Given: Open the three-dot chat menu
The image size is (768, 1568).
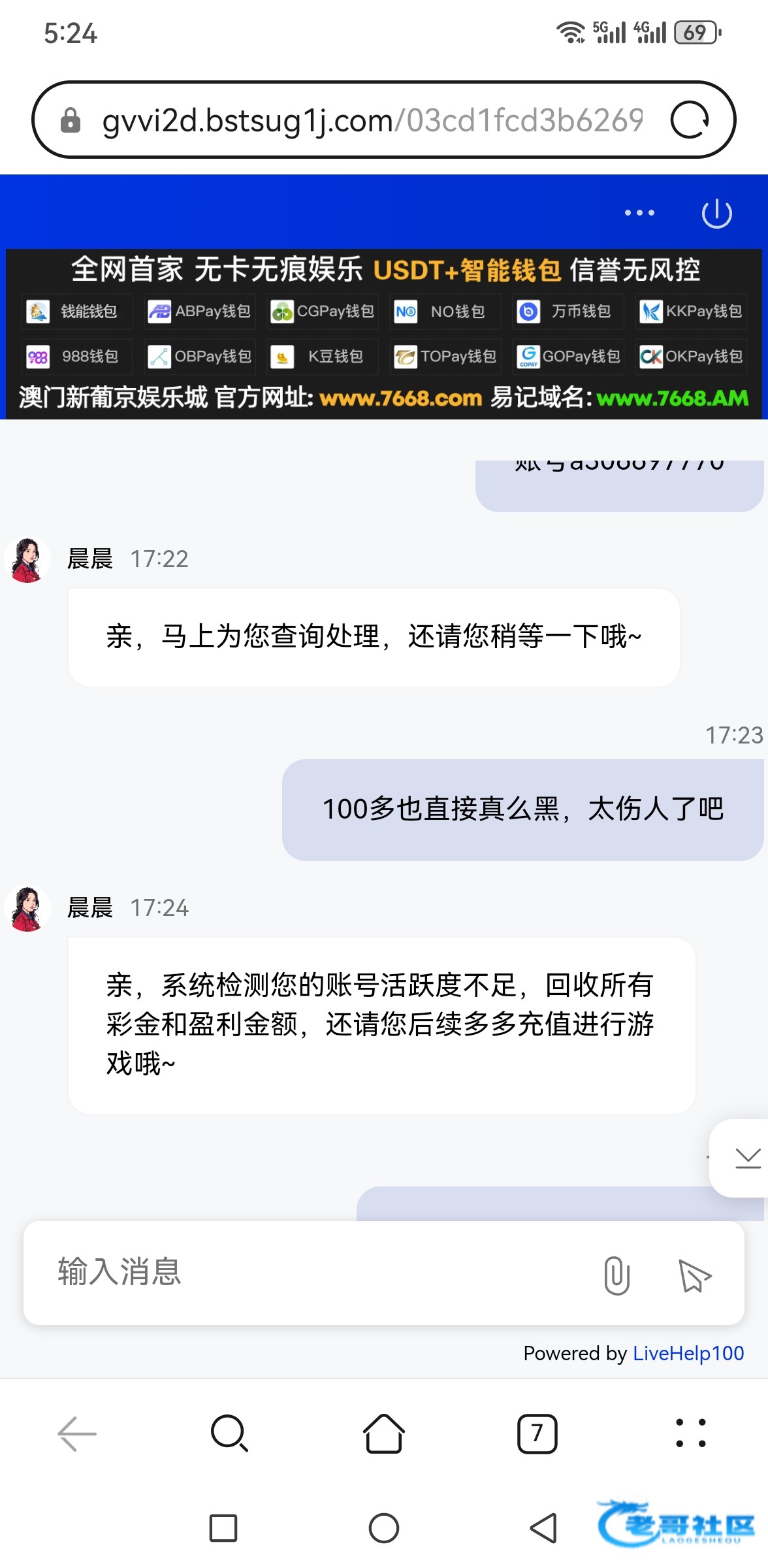Looking at the screenshot, I should [639, 213].
